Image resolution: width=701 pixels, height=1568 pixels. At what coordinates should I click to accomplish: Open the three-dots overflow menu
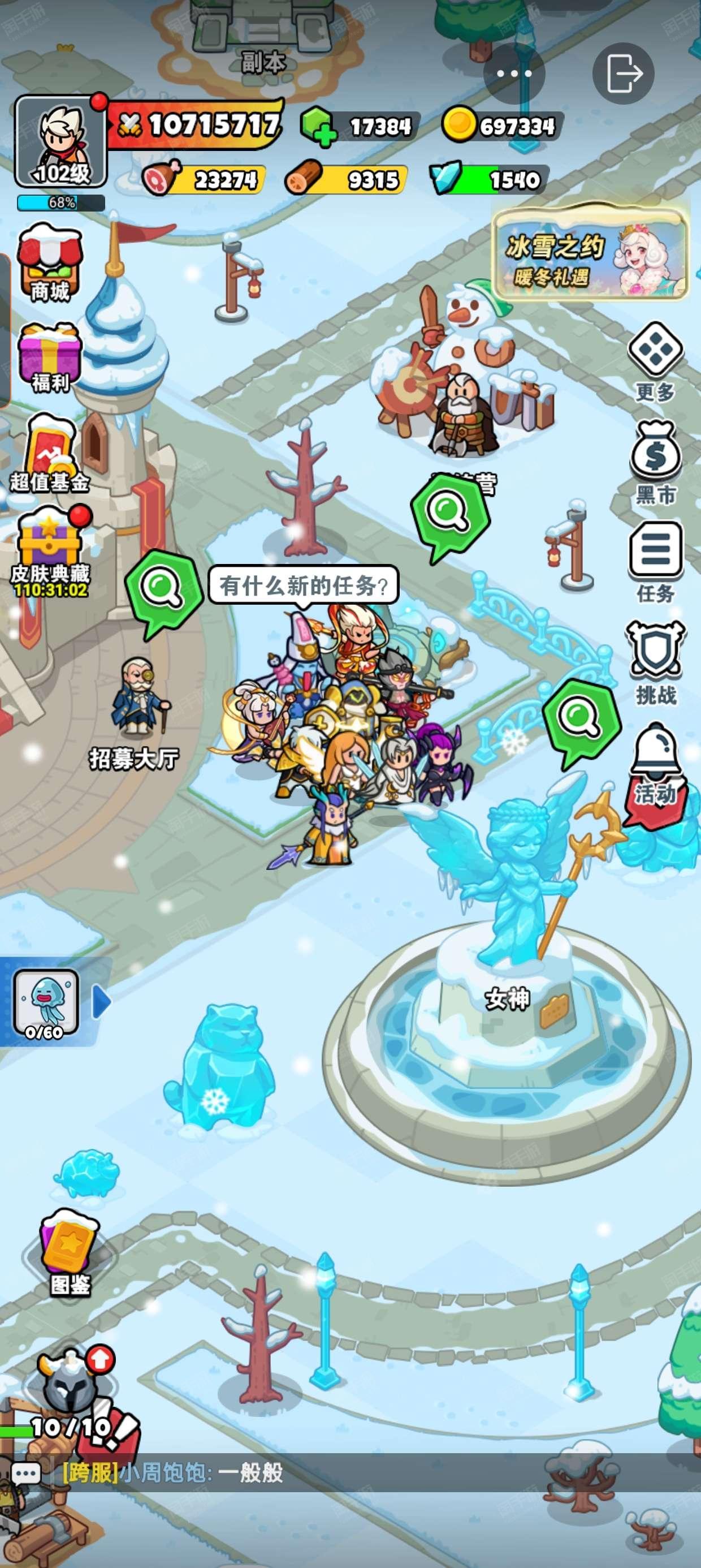514,74
